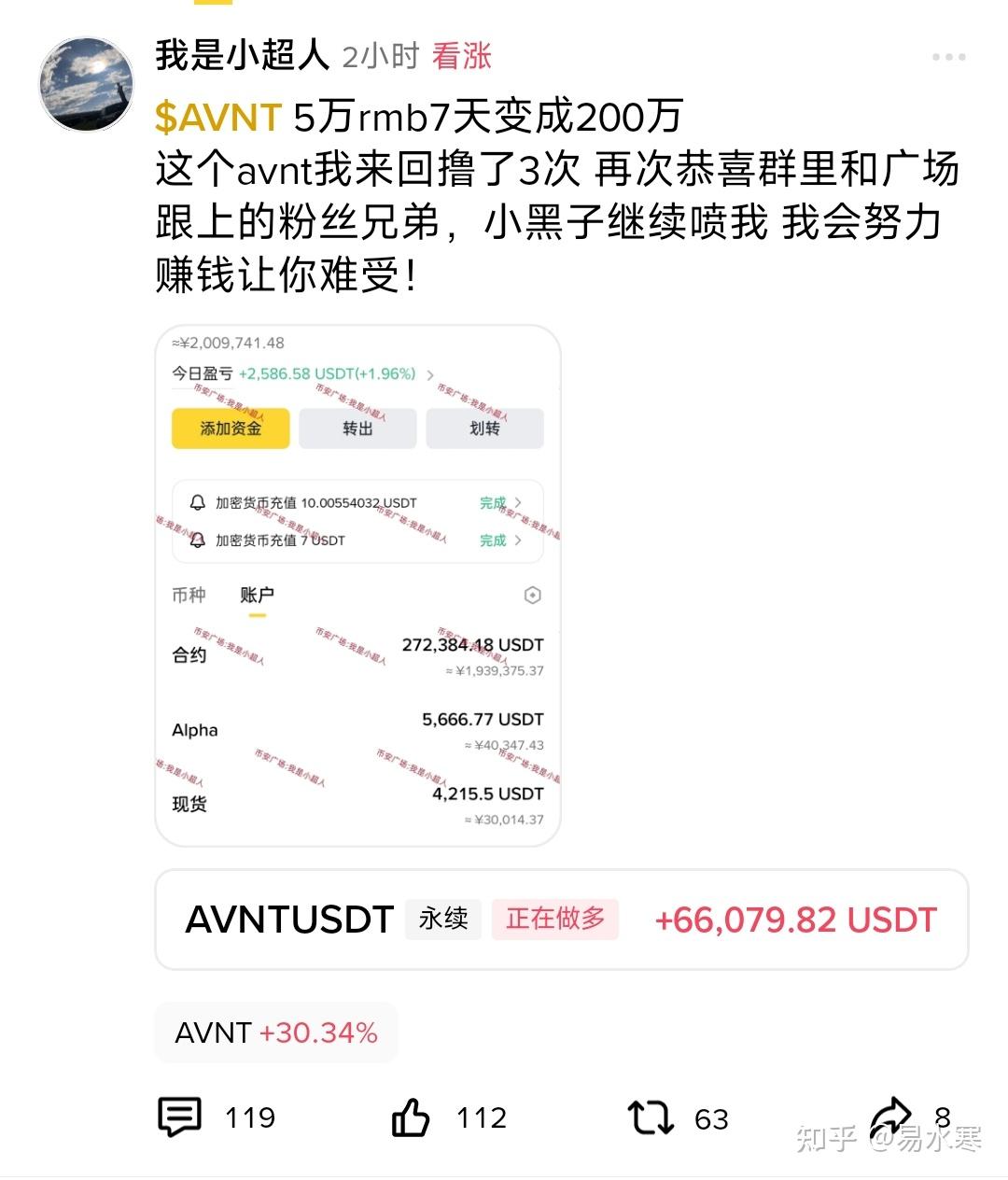Expand the 10.00554032 USDT deposit record chevron
Screen dimensions: 1008x1180
pos(518,502)
